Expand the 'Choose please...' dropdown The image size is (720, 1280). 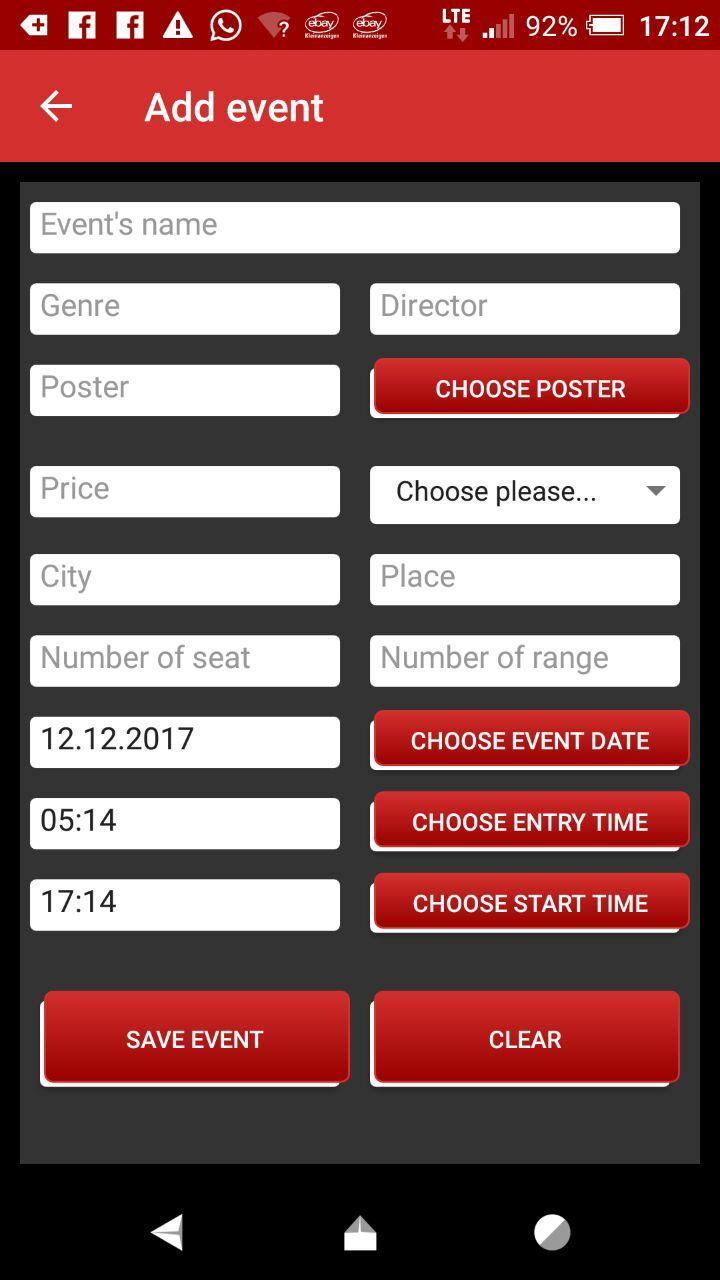click(x=524, y=493)
